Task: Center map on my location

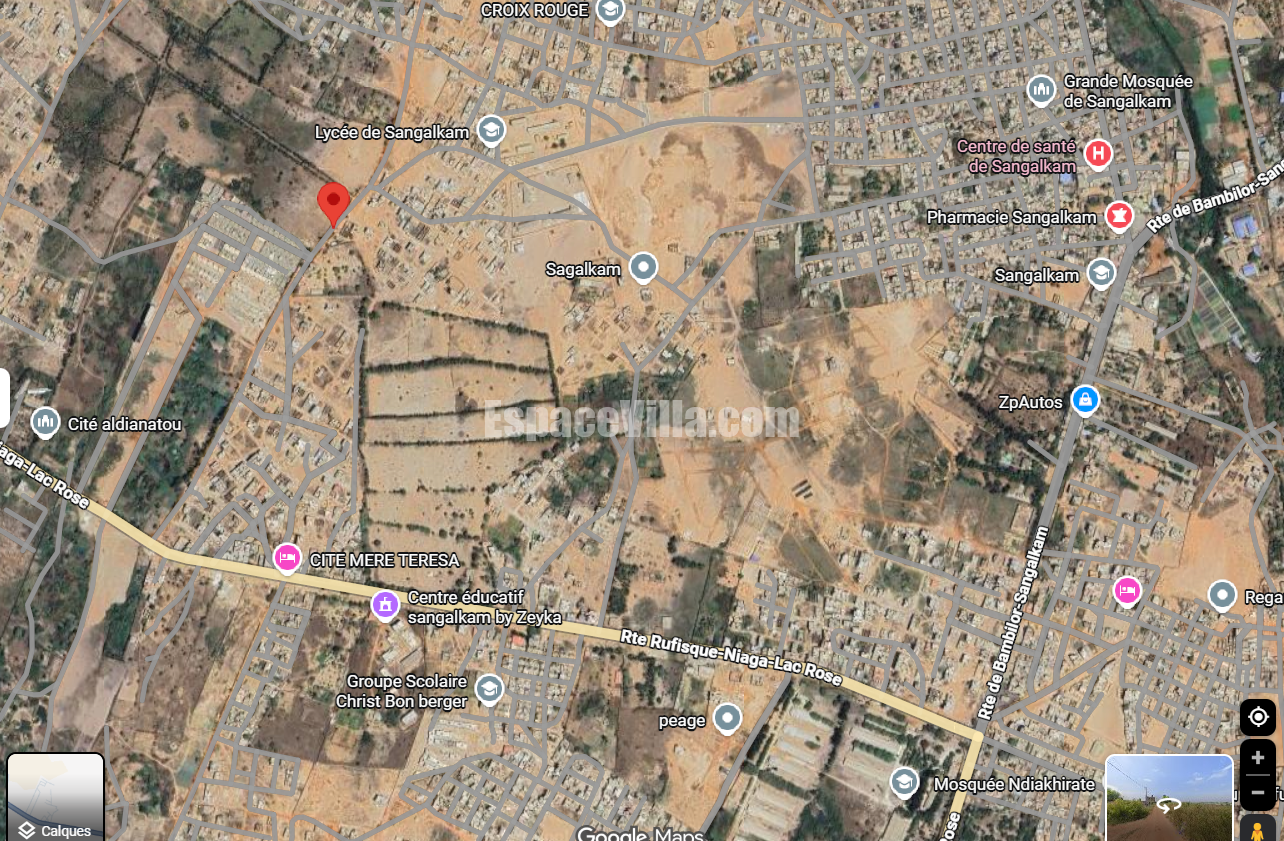Action: coord(1258,717)
